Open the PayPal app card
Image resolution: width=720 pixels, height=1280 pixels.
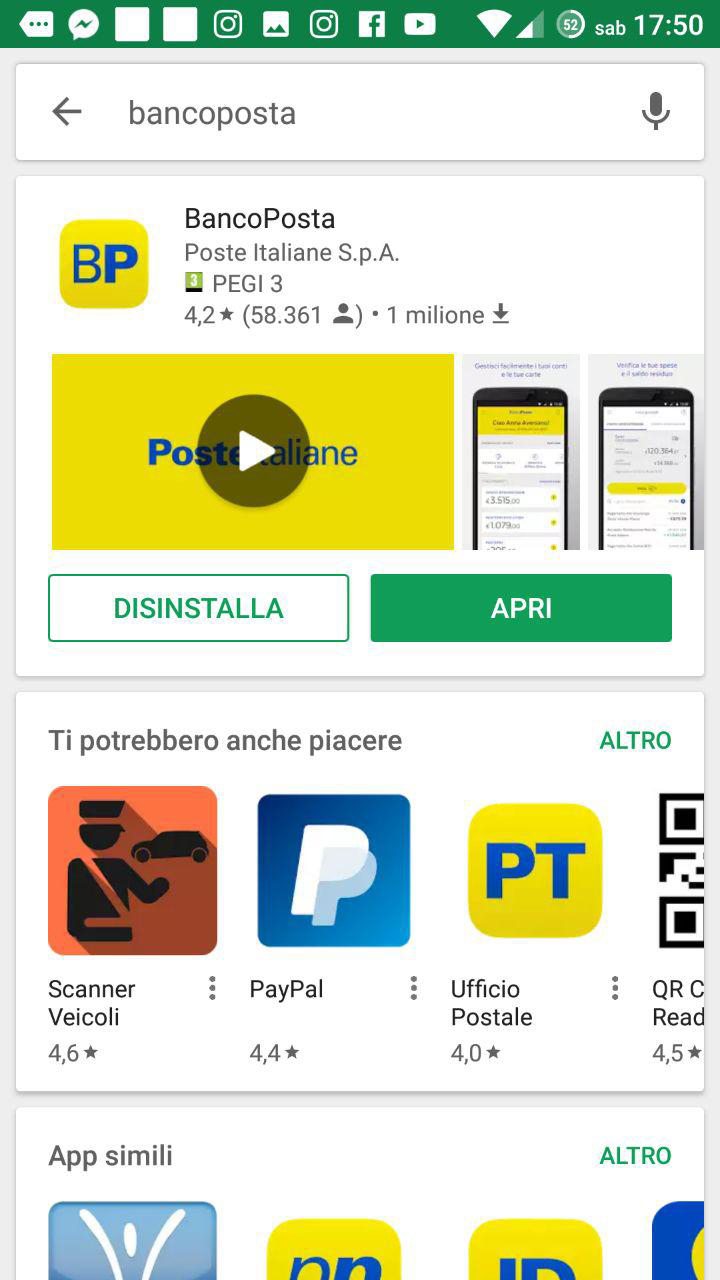333,870
